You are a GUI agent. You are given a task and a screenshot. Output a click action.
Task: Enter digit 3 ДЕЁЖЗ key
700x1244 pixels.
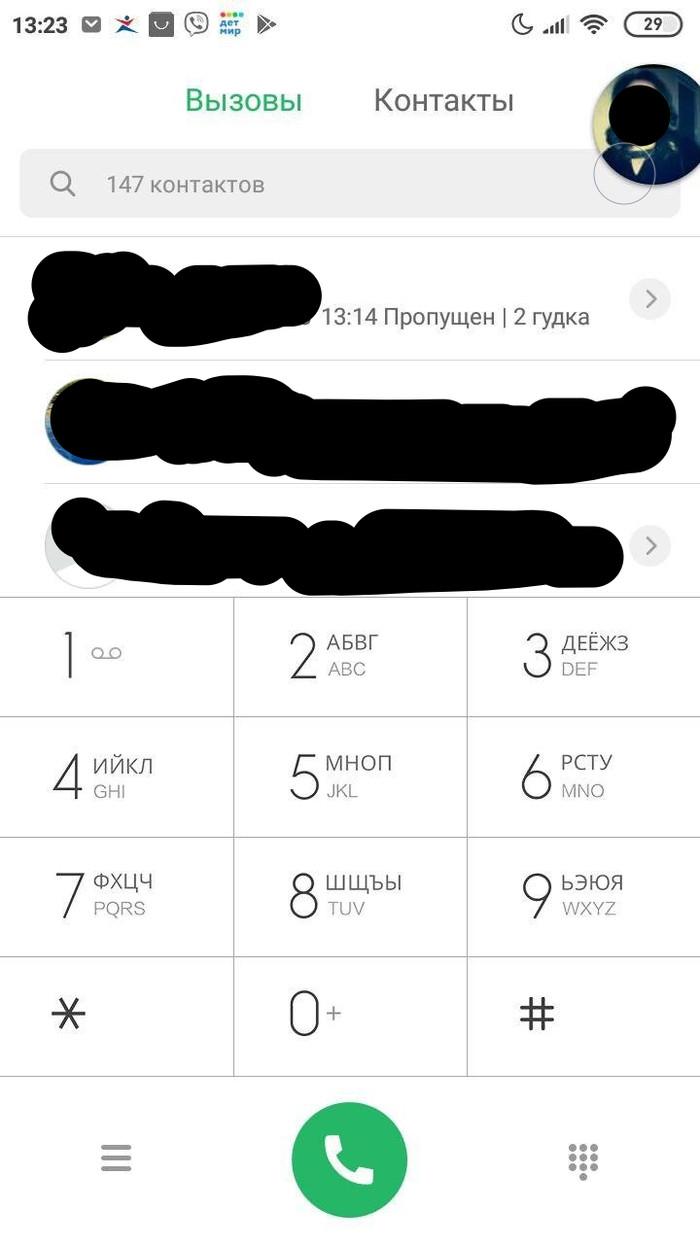[x=583, y=657]
